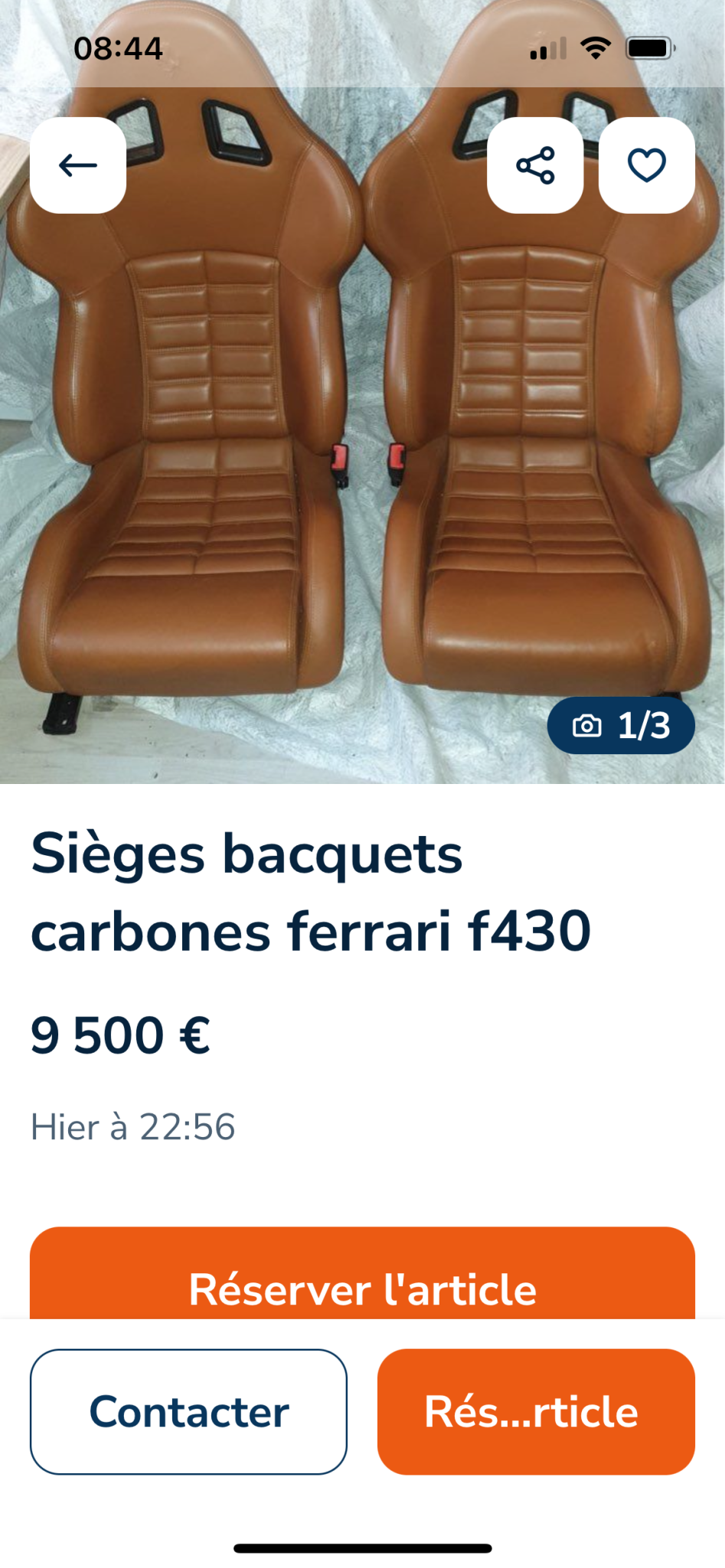Contact the seller via Contacter
Viewport: 725px width, 1568px height.
point(188,1412)
